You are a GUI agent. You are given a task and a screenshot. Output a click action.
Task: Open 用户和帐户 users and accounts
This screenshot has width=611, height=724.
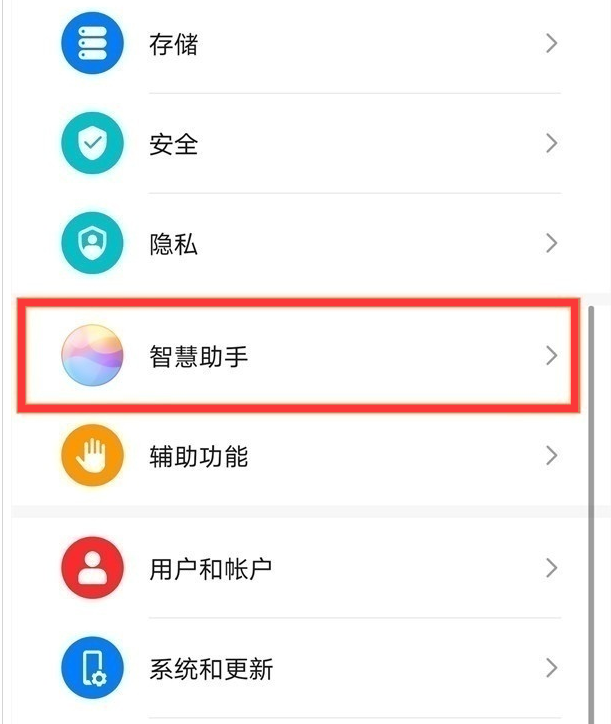click(x=300, y=569)
